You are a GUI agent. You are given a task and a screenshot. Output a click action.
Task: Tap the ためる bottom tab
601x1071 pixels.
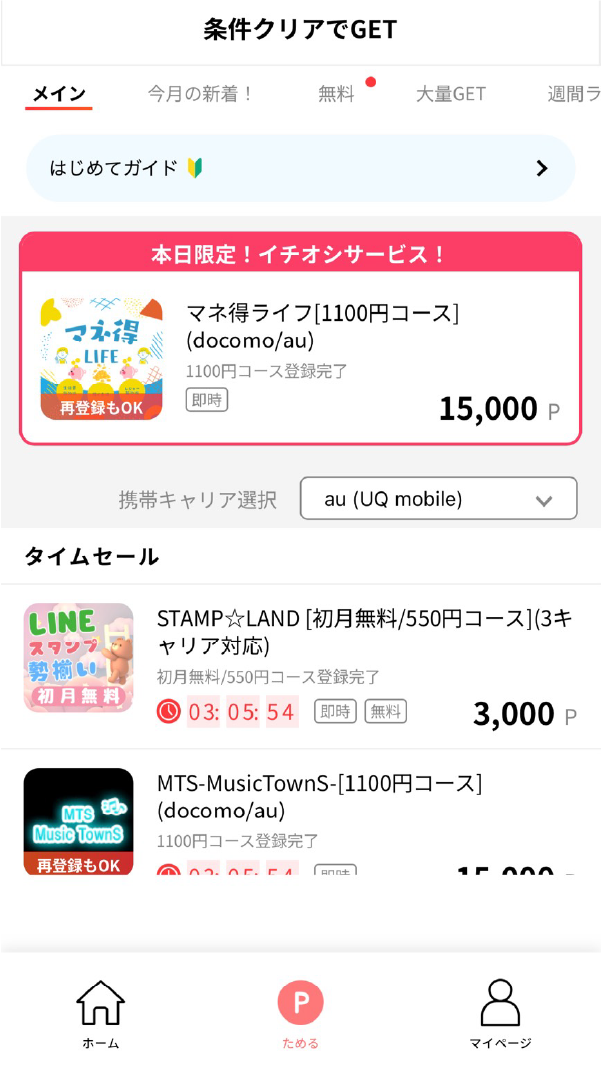pyautogui.click(x=300, y=1013)
